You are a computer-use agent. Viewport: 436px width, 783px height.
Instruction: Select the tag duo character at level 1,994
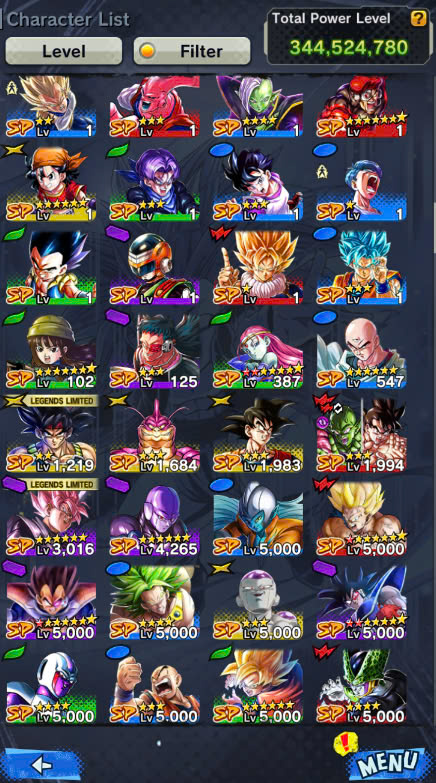361,435
